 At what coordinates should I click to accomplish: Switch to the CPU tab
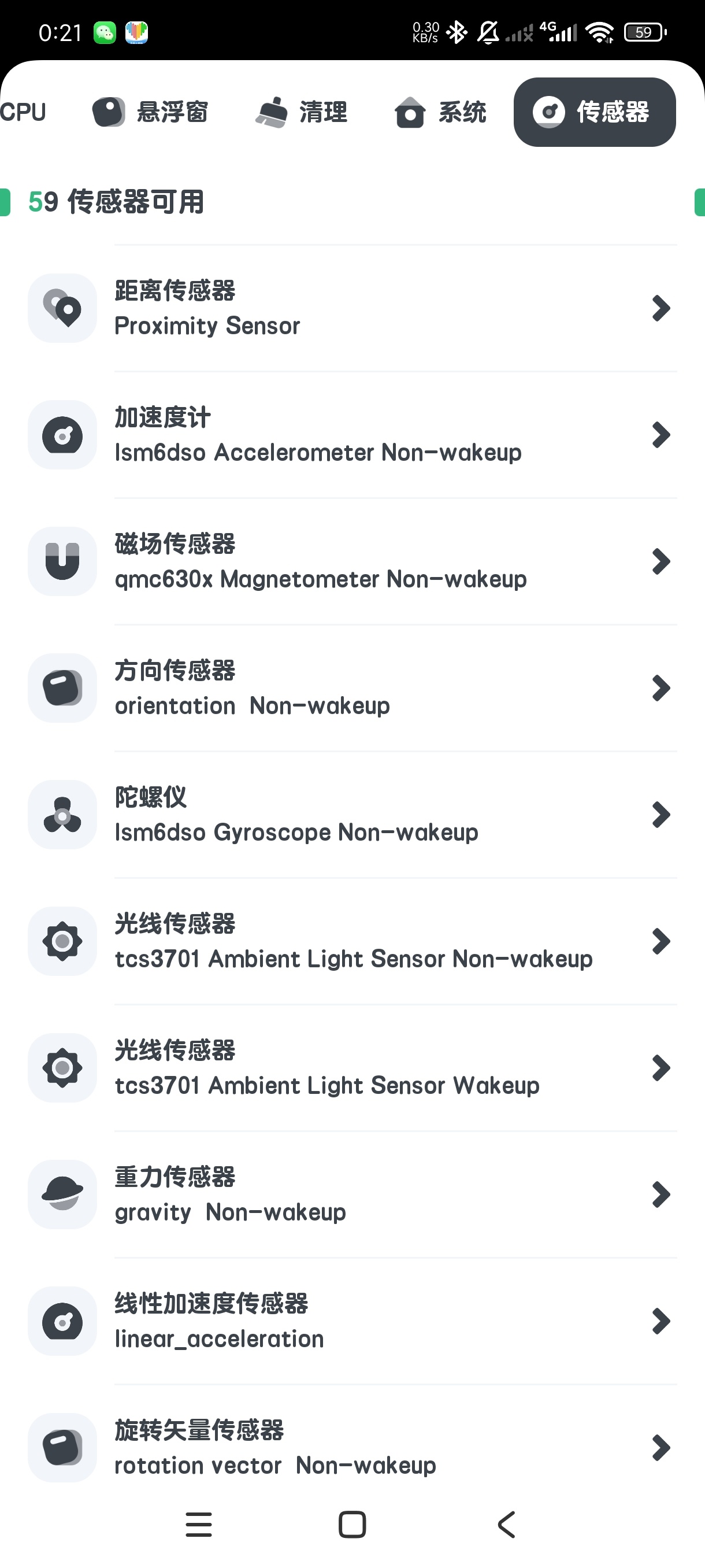23,112
